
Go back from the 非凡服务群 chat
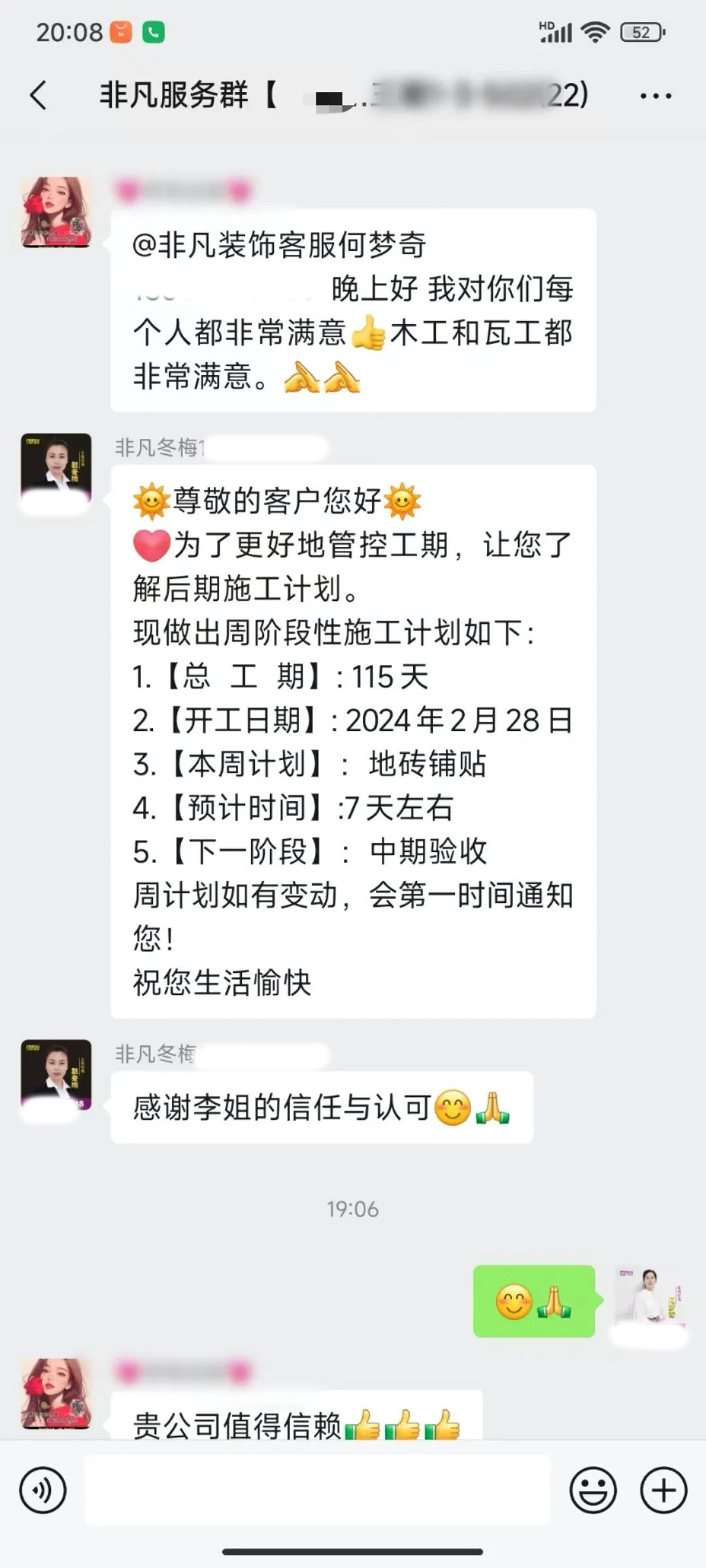tap(39, 95)
